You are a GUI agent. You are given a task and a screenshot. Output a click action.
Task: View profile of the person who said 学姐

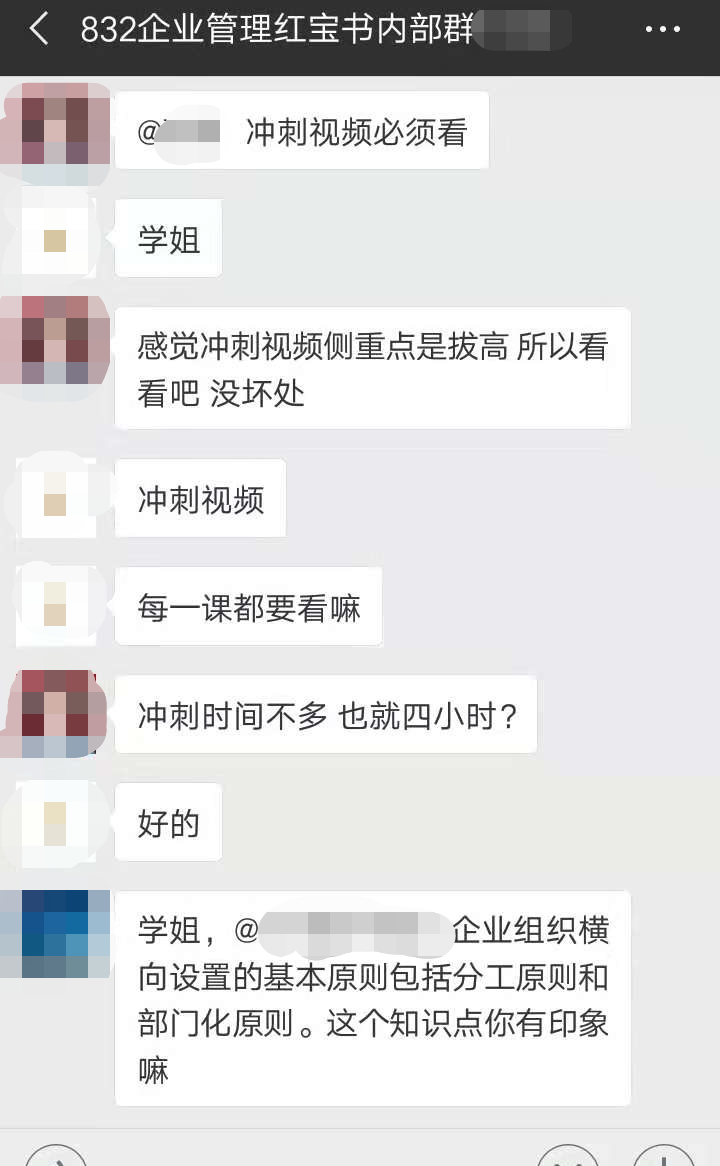(54, 240)
